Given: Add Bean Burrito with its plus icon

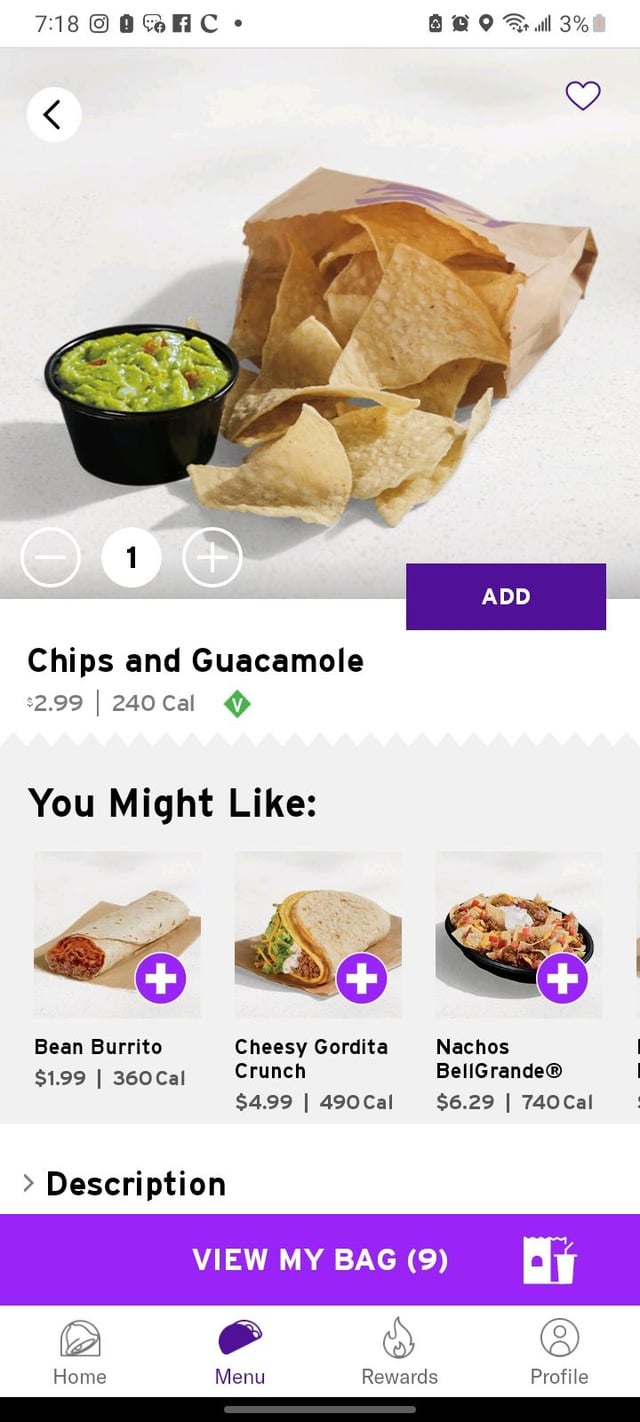Looking at the screenshot, I should [160, 978].
